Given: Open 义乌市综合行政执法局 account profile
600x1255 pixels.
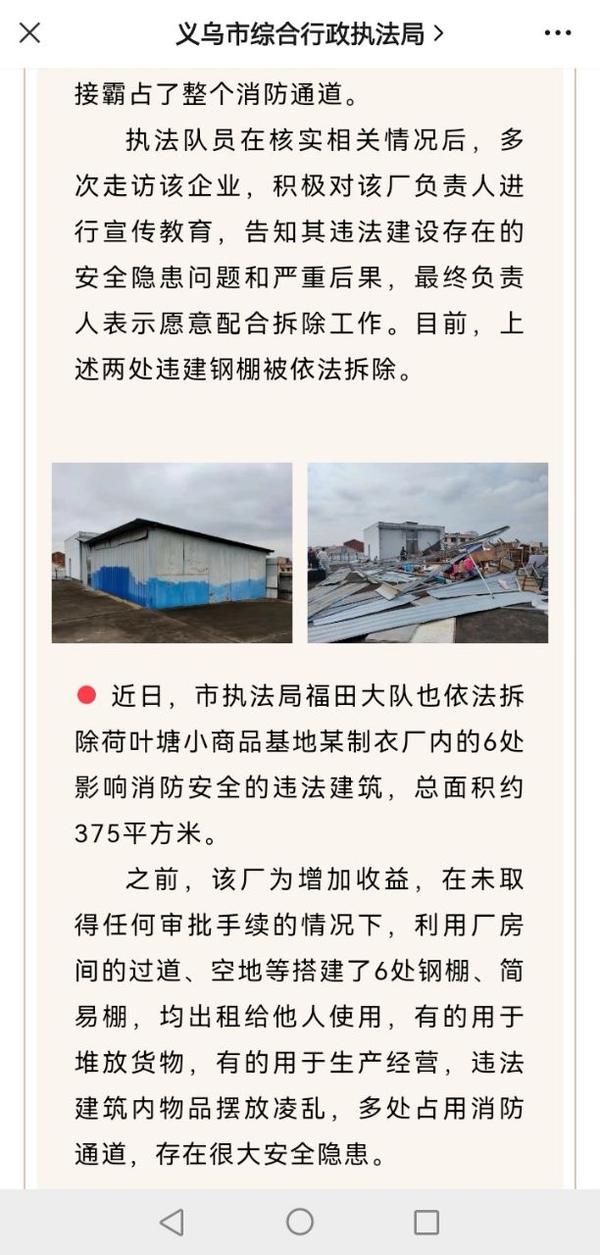Looking at the screenshot, I should tap(309, 33).
